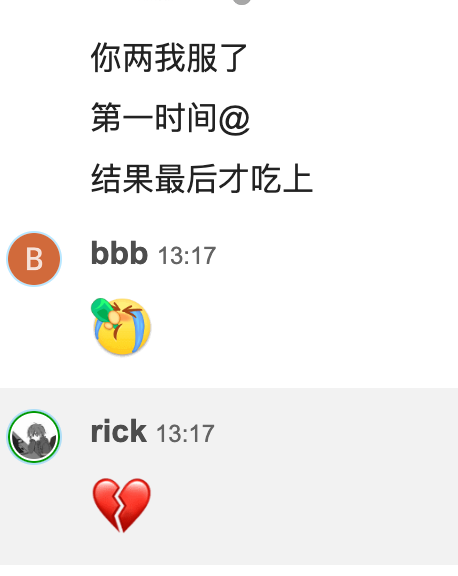Select bbb's crying emoji message
The height and width of the screenshot is (576, 458).
click(x=122, y=326)
